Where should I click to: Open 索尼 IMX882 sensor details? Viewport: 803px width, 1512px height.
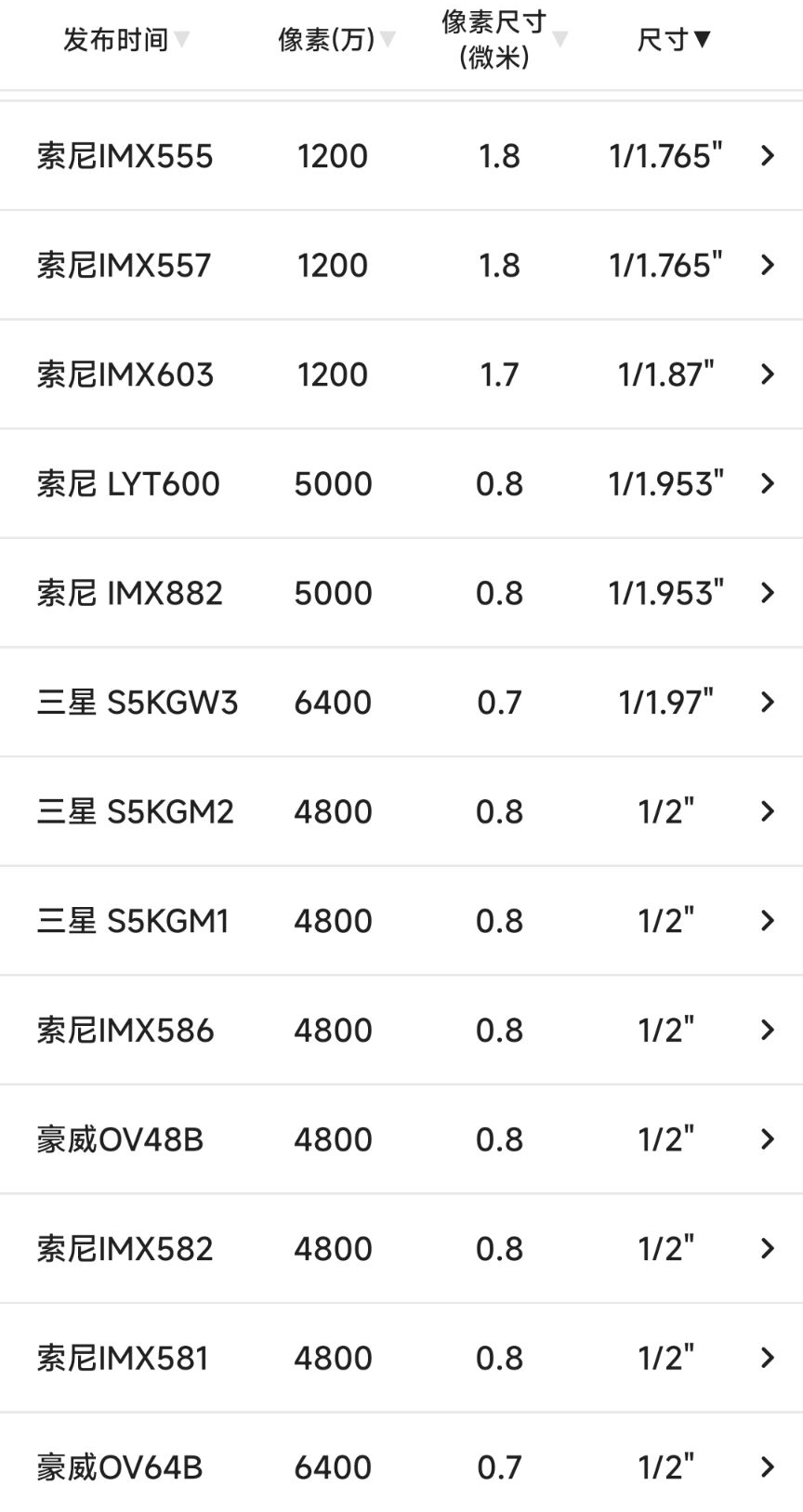point(401,593)
